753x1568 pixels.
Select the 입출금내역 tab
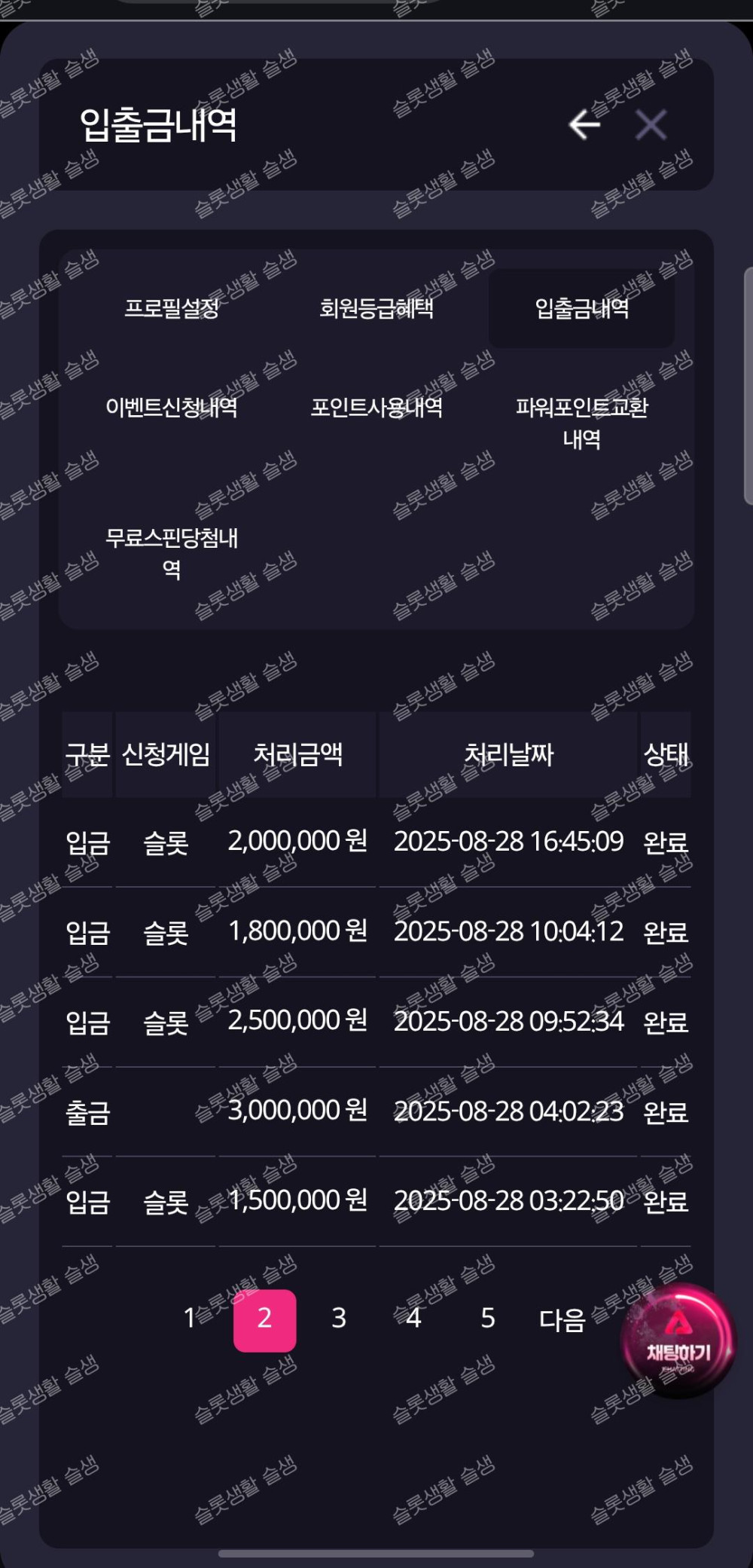581,308
